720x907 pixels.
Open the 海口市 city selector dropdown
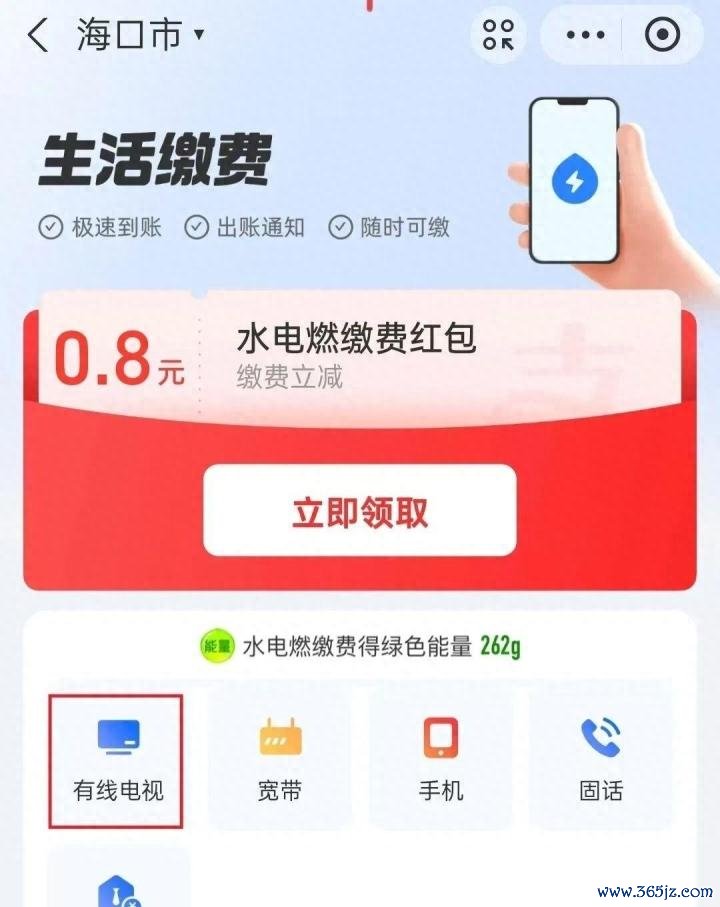point(140,35)
